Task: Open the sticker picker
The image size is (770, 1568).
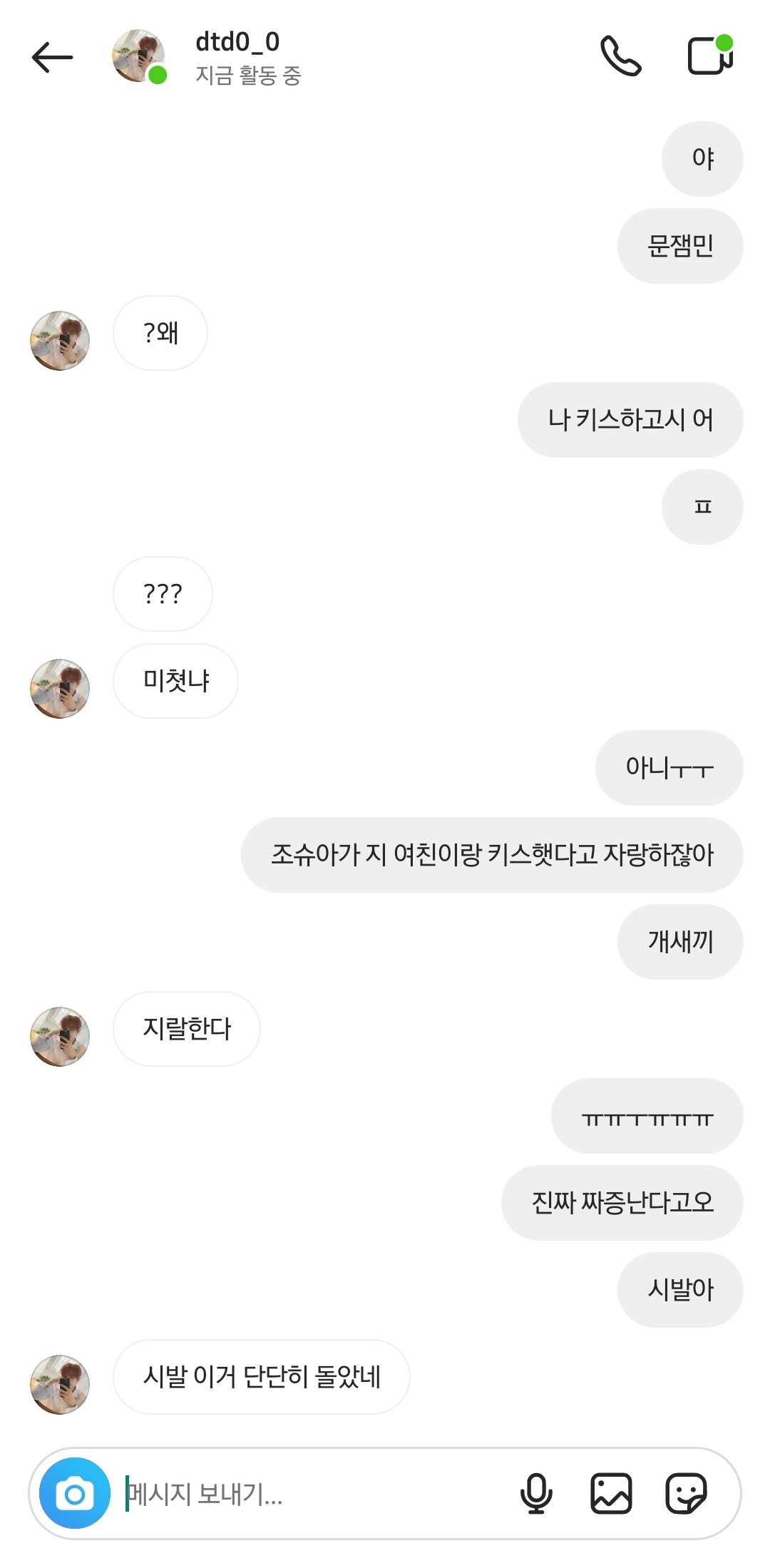Action: [686, 1493]
